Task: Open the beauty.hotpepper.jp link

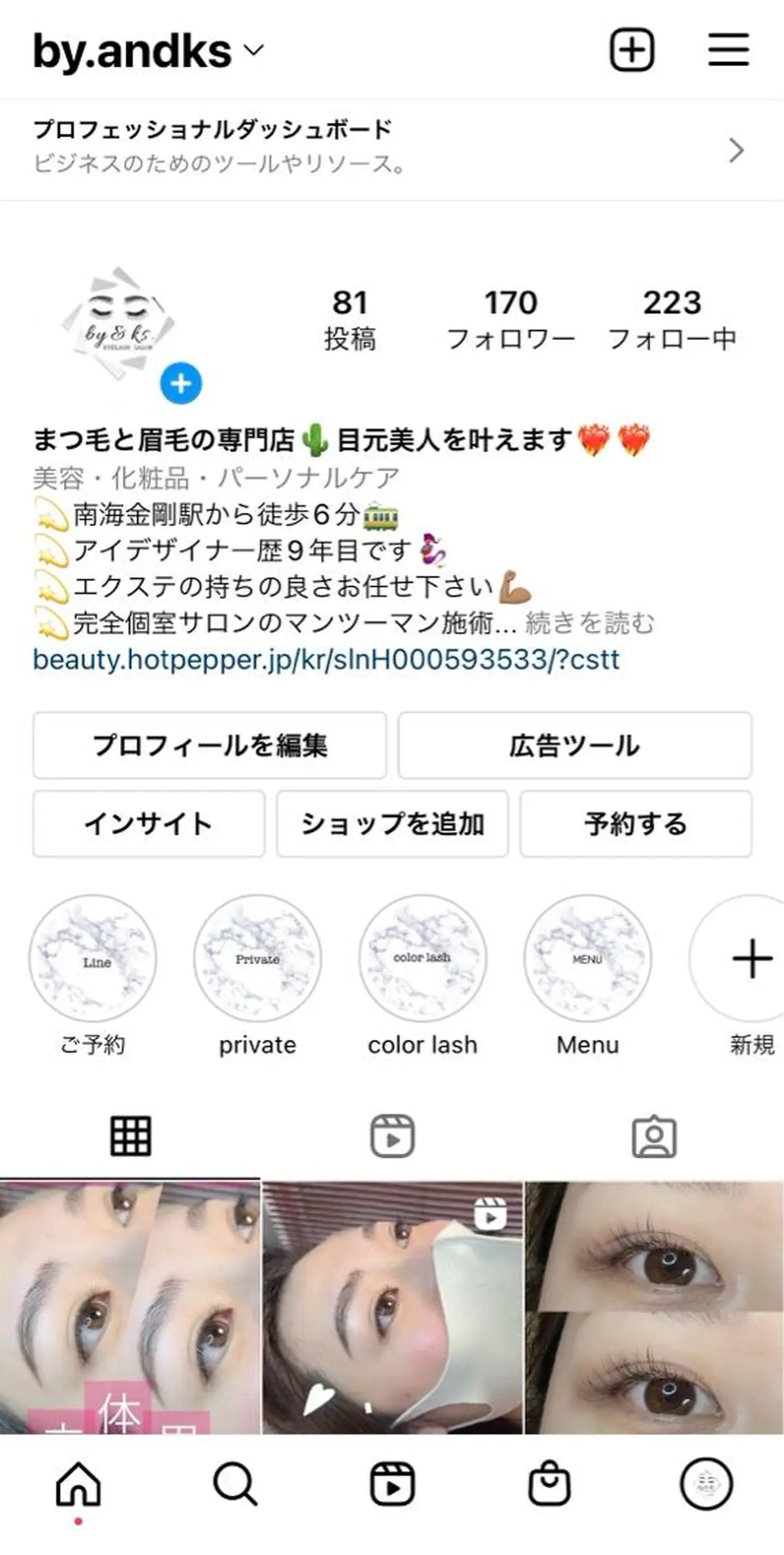Action: coord(326,660)
